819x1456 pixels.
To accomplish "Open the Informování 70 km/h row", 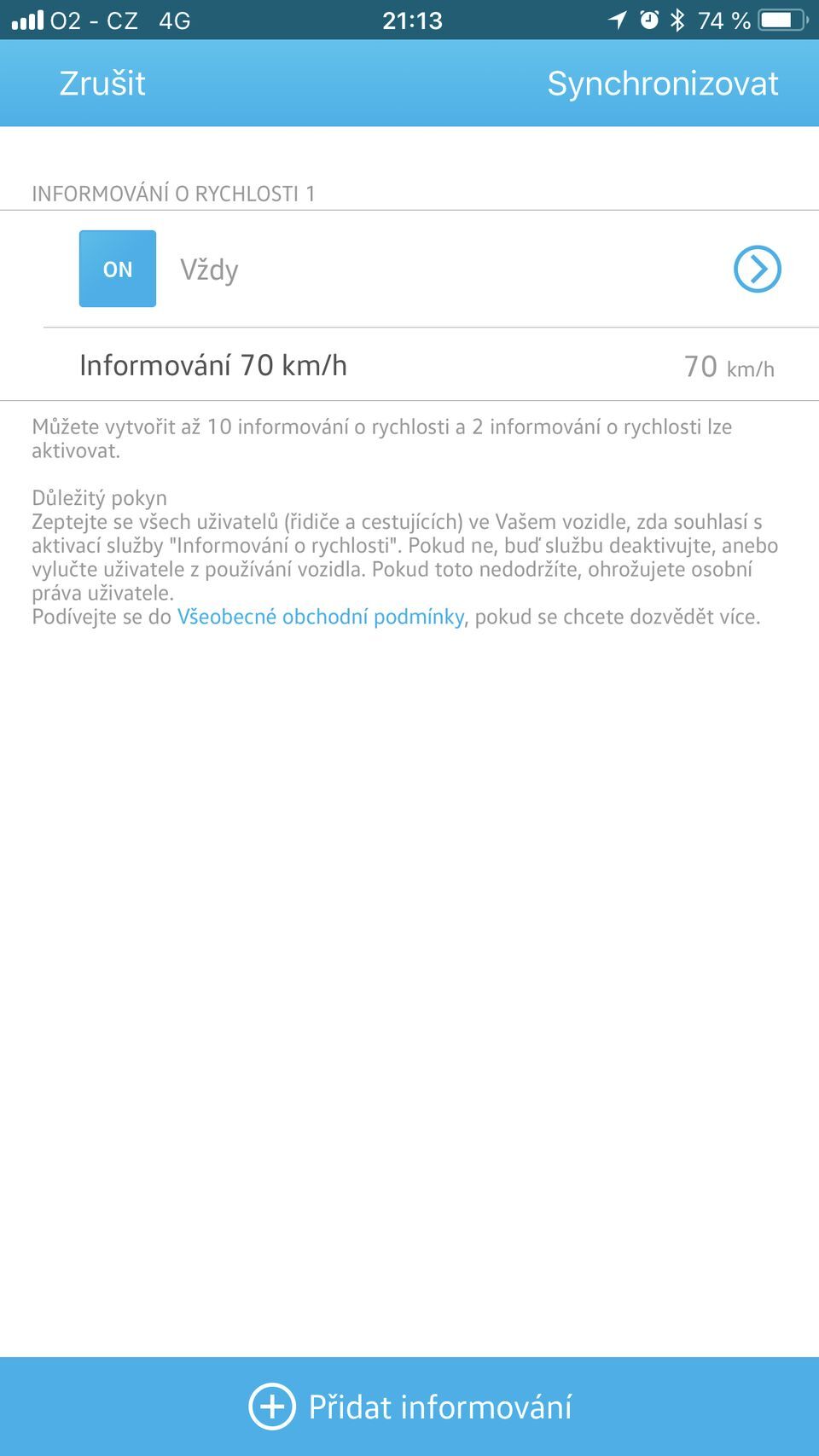I will [x=409, y=365].
